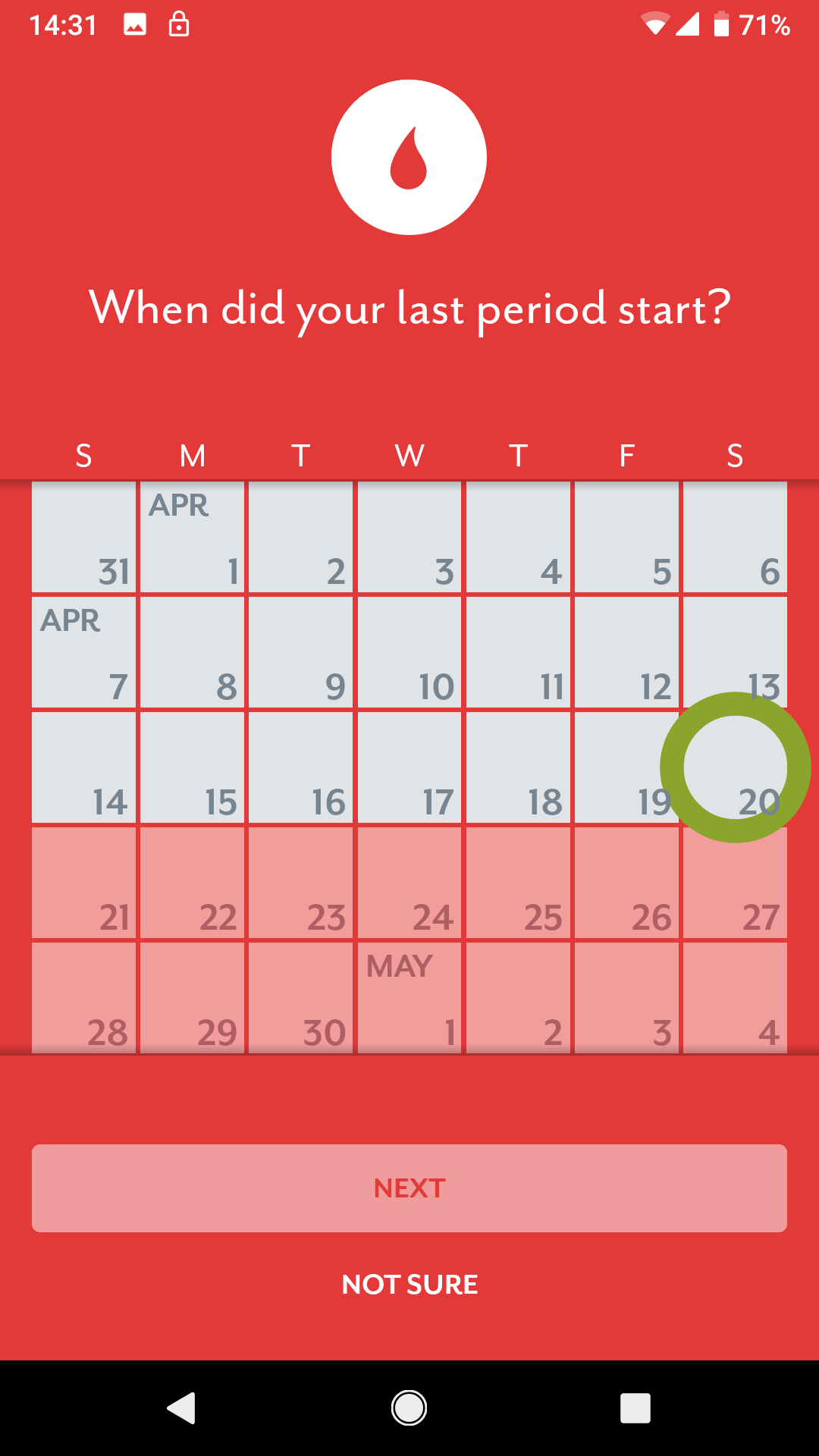Choose April 1 as start date
Image resolution: width=819 pixels, height=1456 pixels.
pyautogui.click(x=193, y=537)
